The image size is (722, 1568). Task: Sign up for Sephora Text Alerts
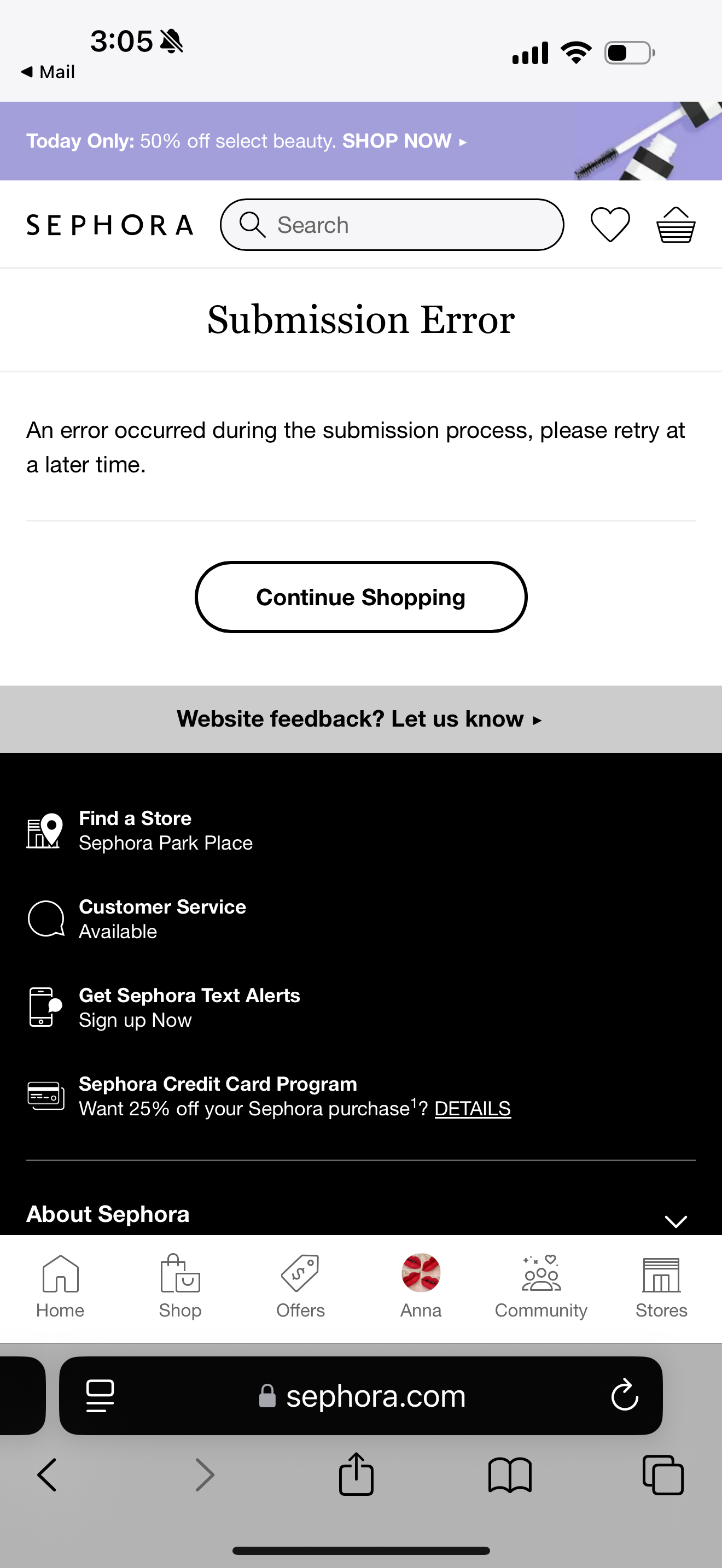tap(163, 1008)
